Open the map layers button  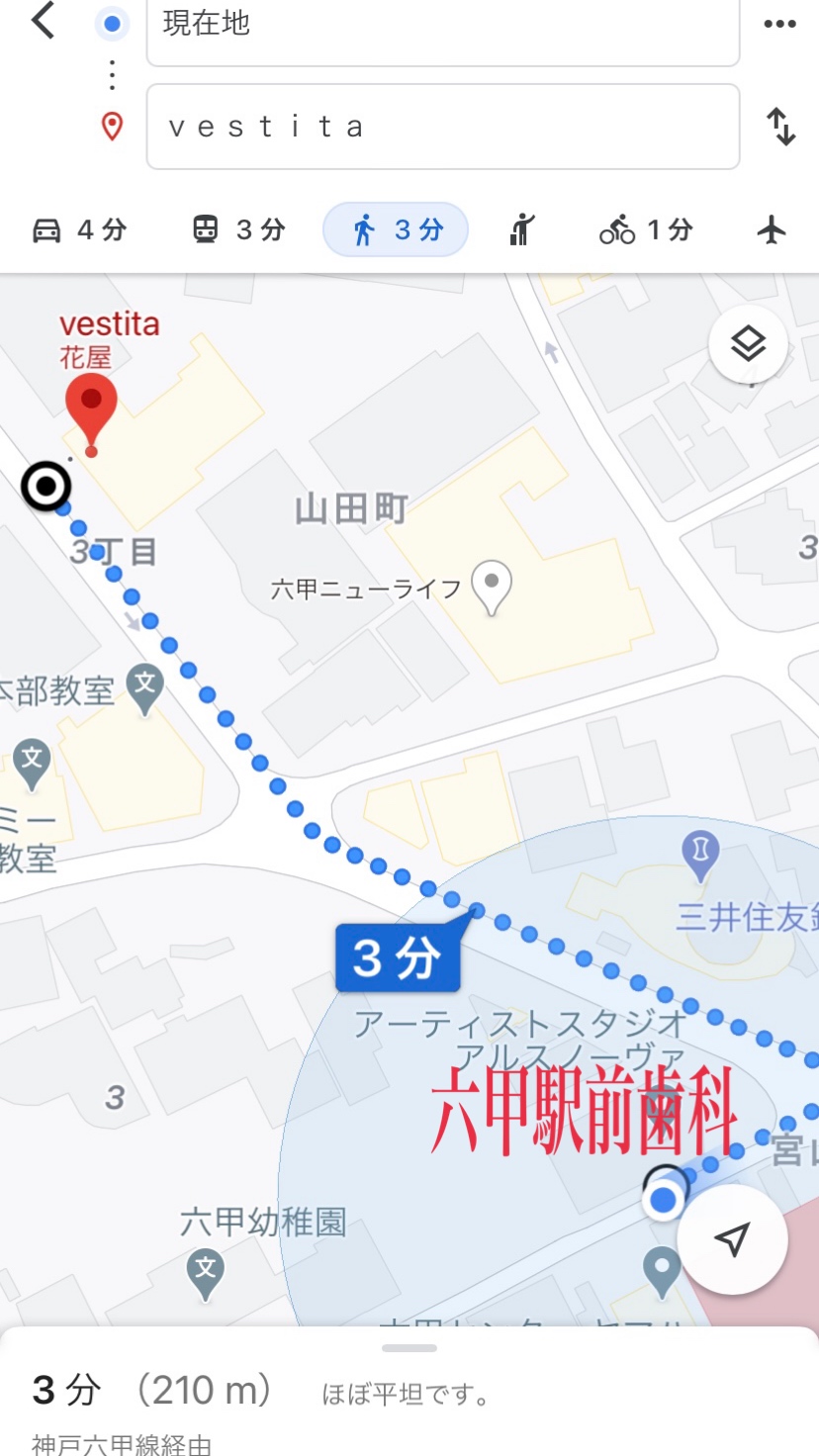[748, 345]
